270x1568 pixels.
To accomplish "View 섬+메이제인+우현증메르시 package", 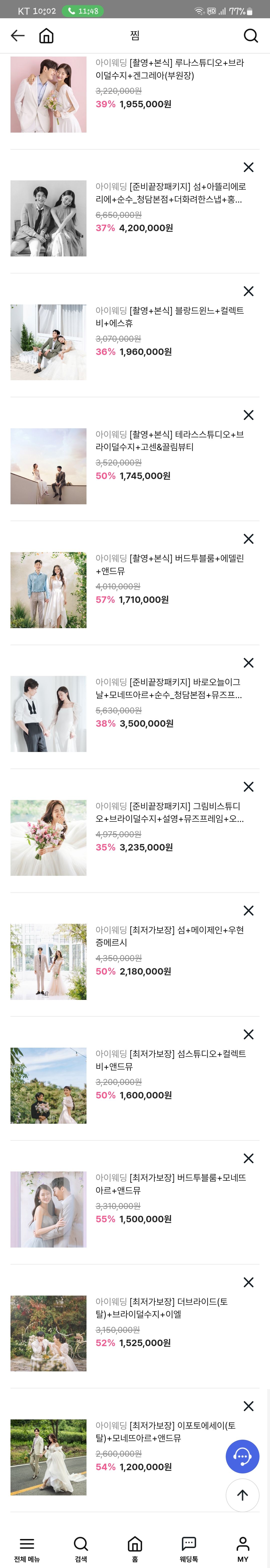I will [170, 936].
